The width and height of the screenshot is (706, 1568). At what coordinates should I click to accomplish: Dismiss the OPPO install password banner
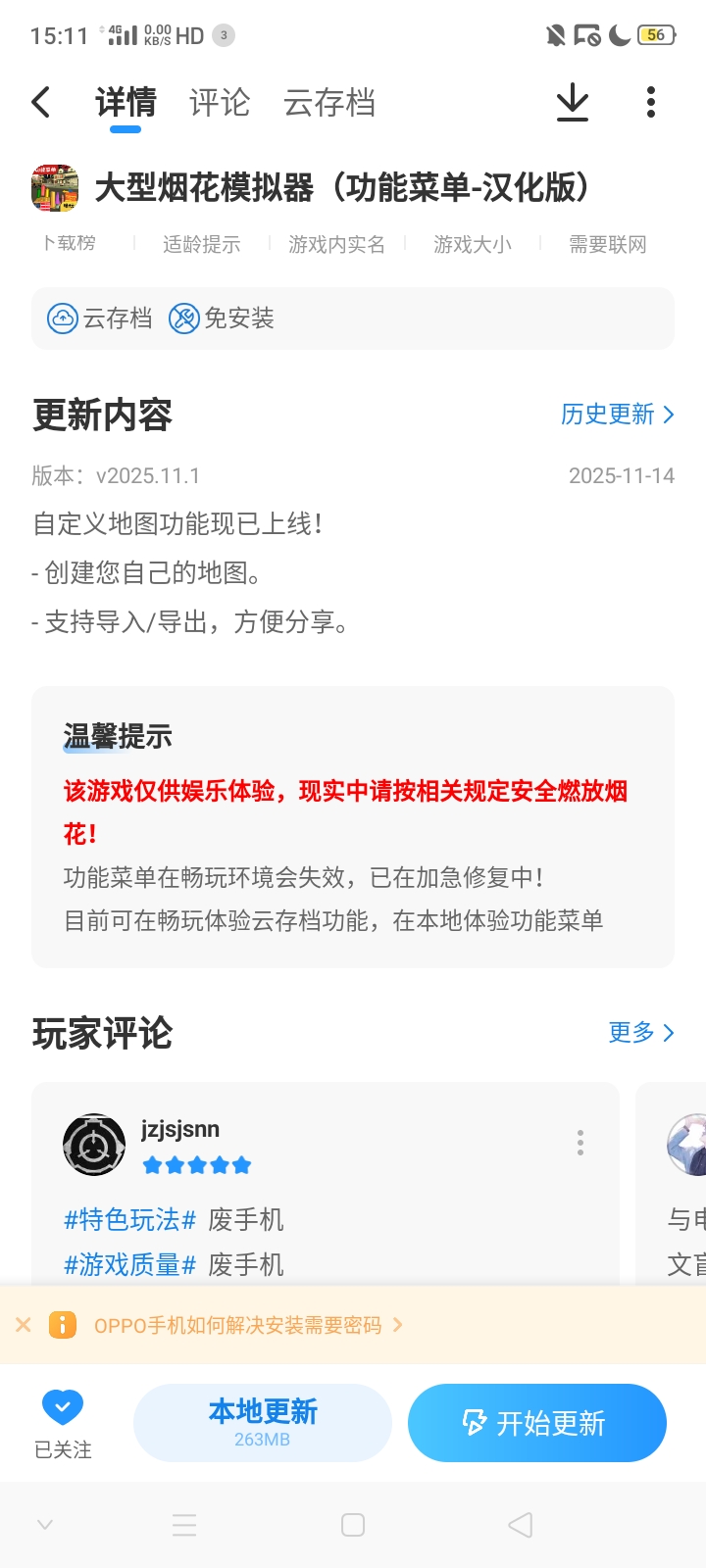click(x=24, y=1325)
